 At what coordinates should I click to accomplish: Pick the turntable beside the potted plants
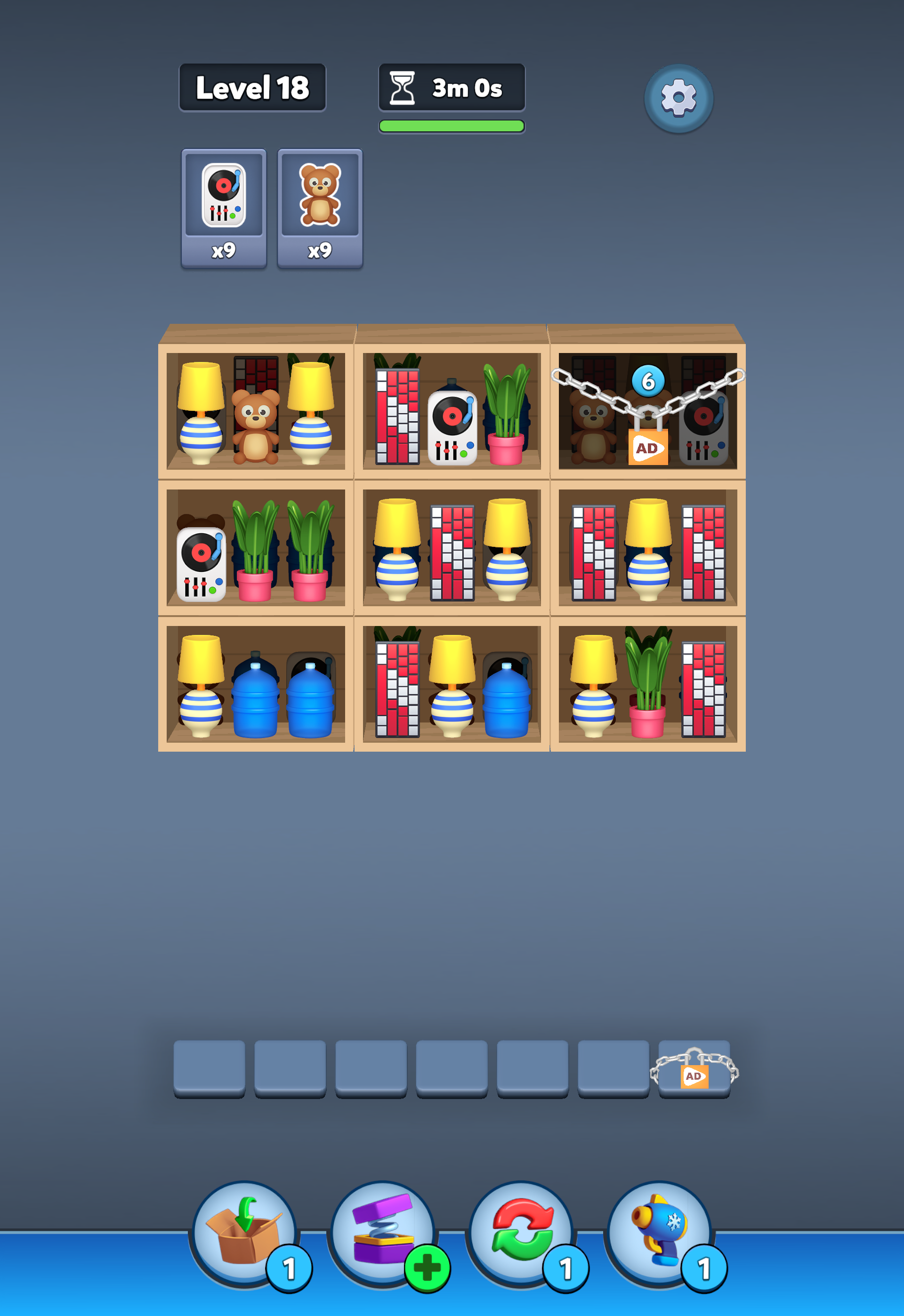point(201,564)
